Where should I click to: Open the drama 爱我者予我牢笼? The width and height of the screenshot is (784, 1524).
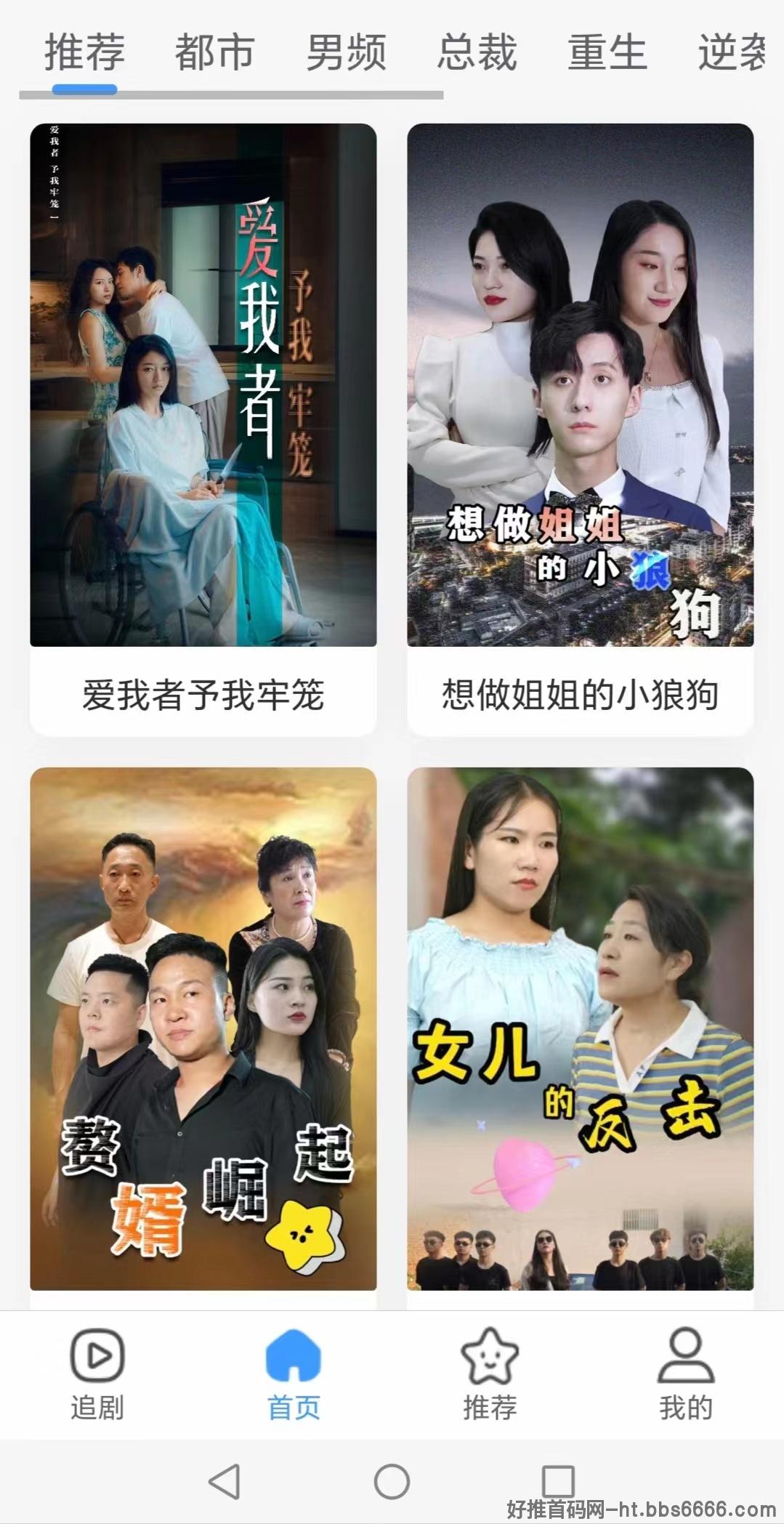click(203, 429)
